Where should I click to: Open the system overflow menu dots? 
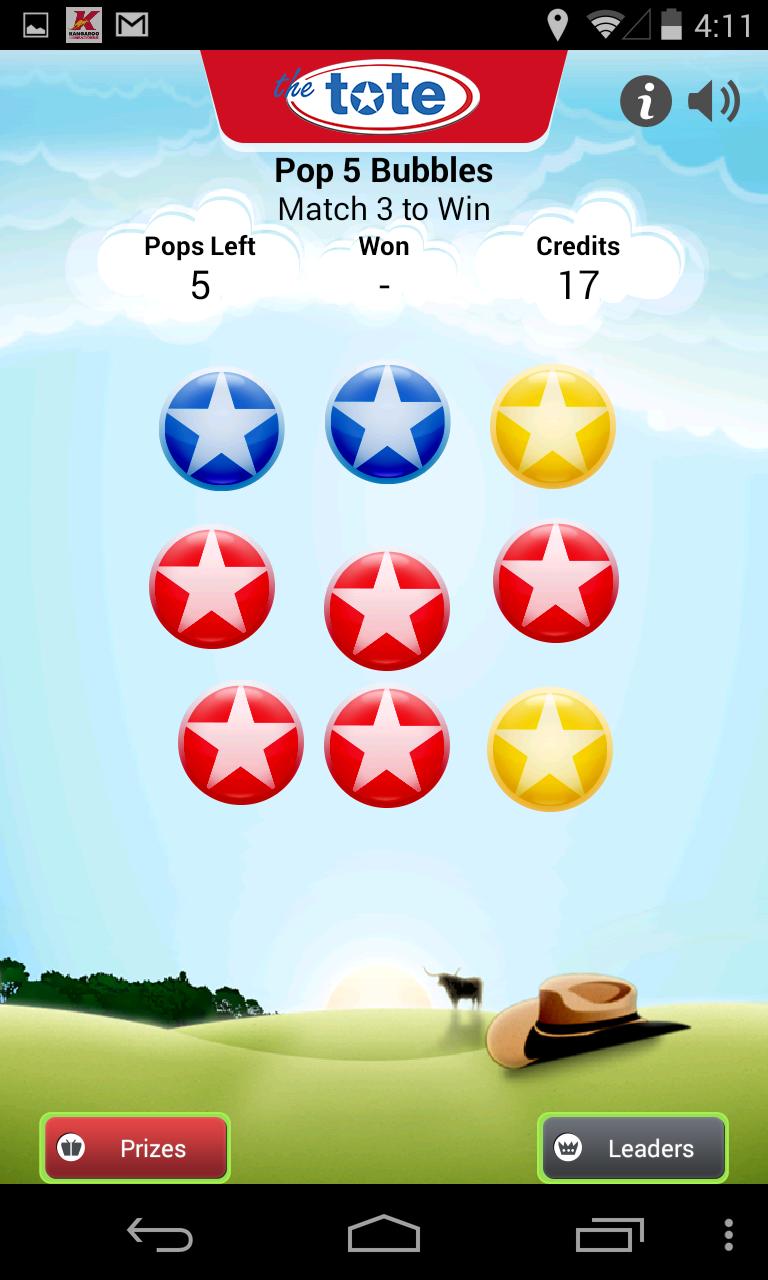[x=728, y=1235]
